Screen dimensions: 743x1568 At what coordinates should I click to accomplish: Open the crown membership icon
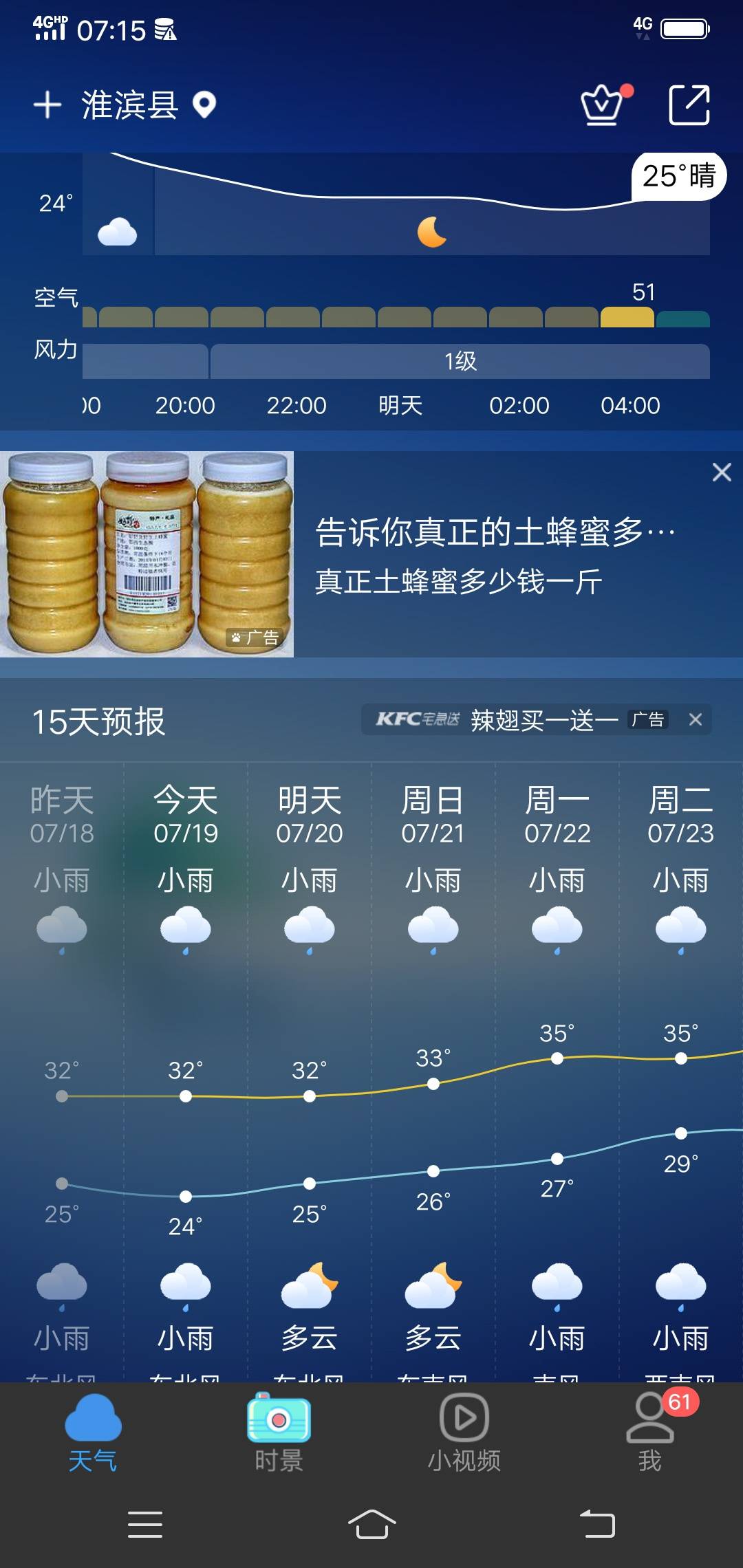(x=602, y=105)
